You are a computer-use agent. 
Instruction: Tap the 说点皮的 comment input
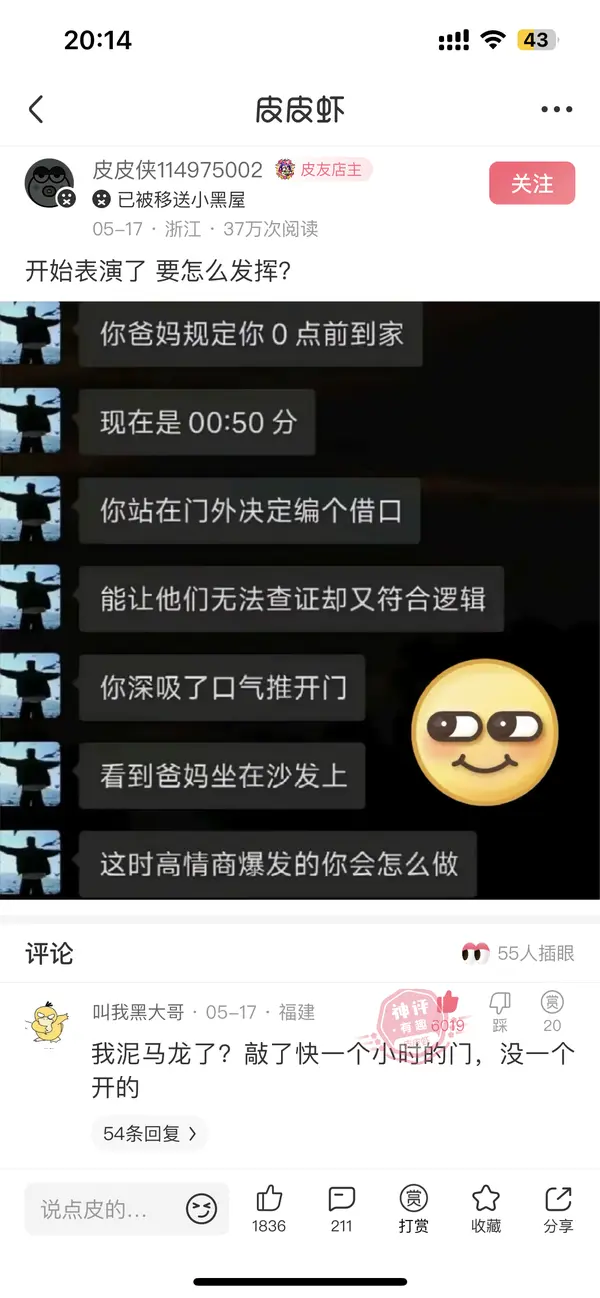[100, 1210]
